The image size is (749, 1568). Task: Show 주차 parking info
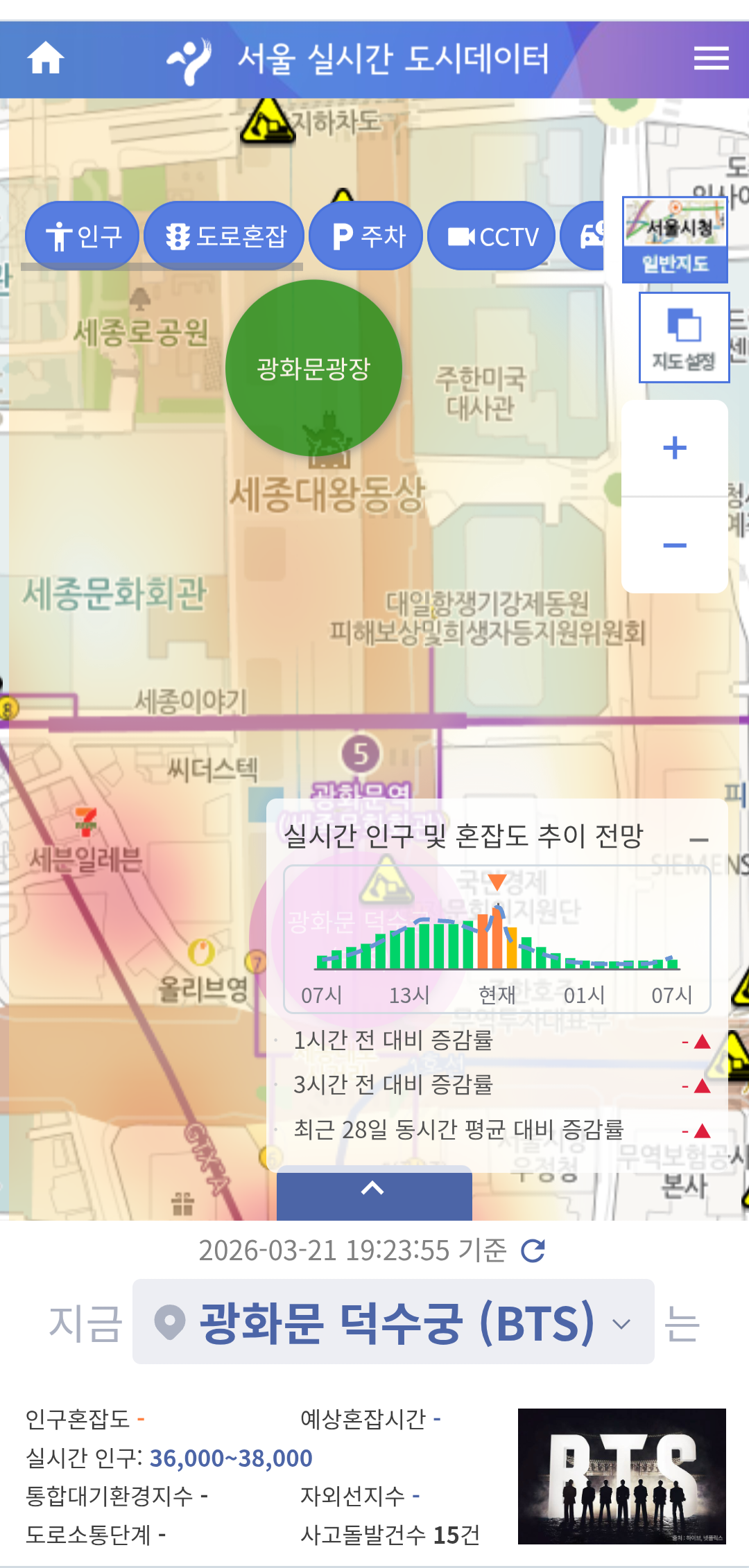pyautogui.click(x=366, y=236)
